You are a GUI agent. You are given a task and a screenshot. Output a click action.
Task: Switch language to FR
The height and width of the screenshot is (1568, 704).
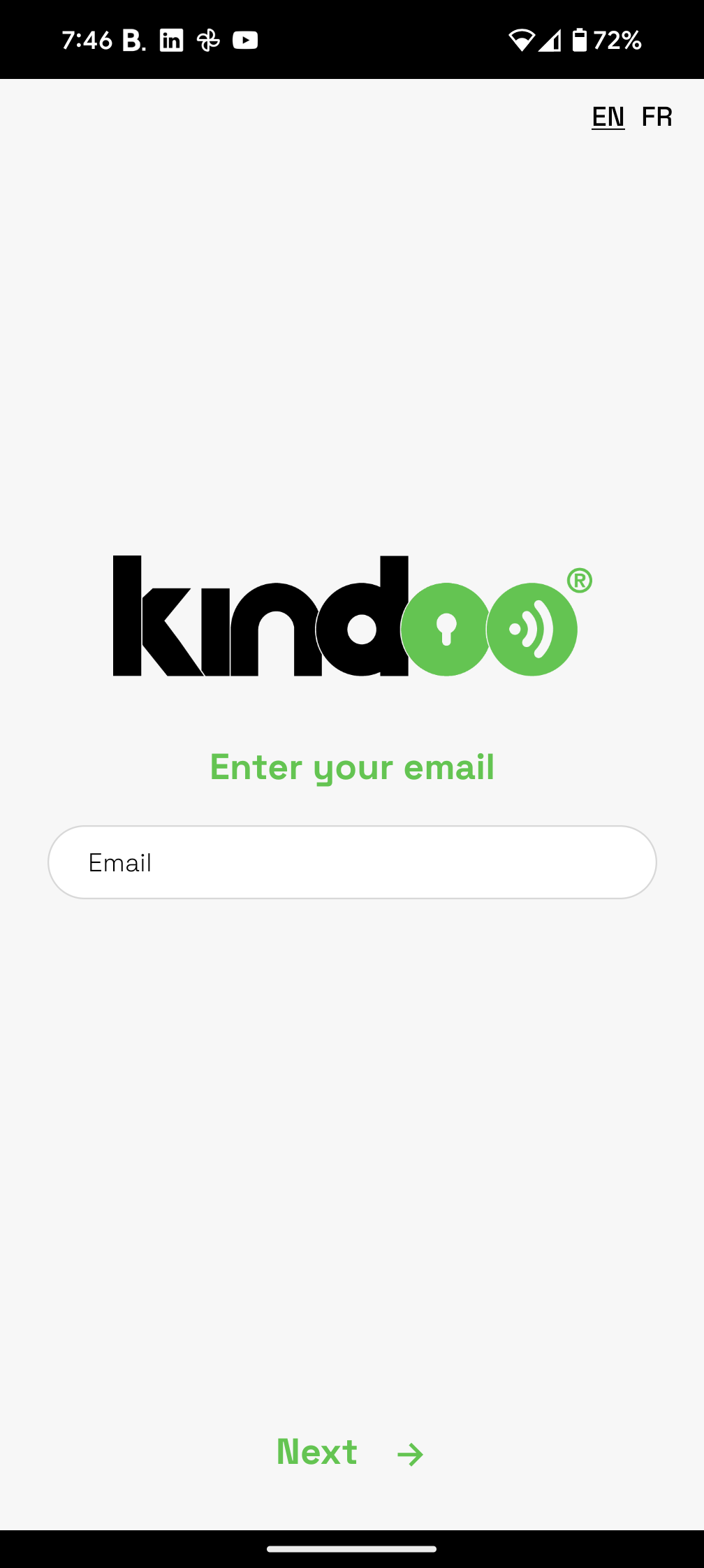pos(657,117)
